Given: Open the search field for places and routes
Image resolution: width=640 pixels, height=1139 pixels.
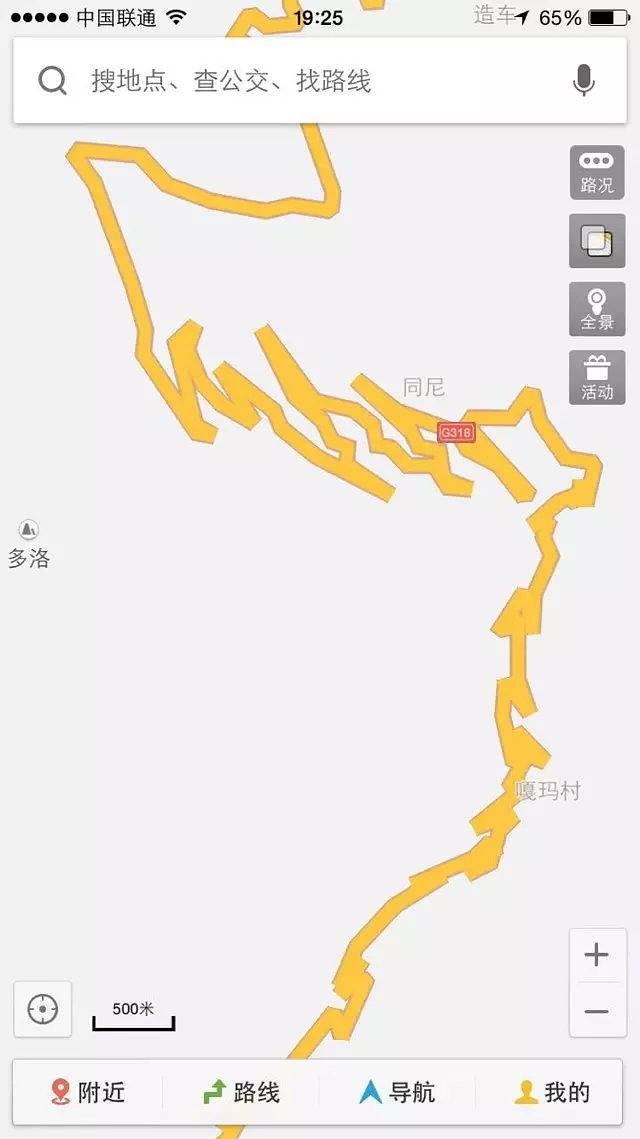Looking at the screenshot, I should [x=300, y=81].
